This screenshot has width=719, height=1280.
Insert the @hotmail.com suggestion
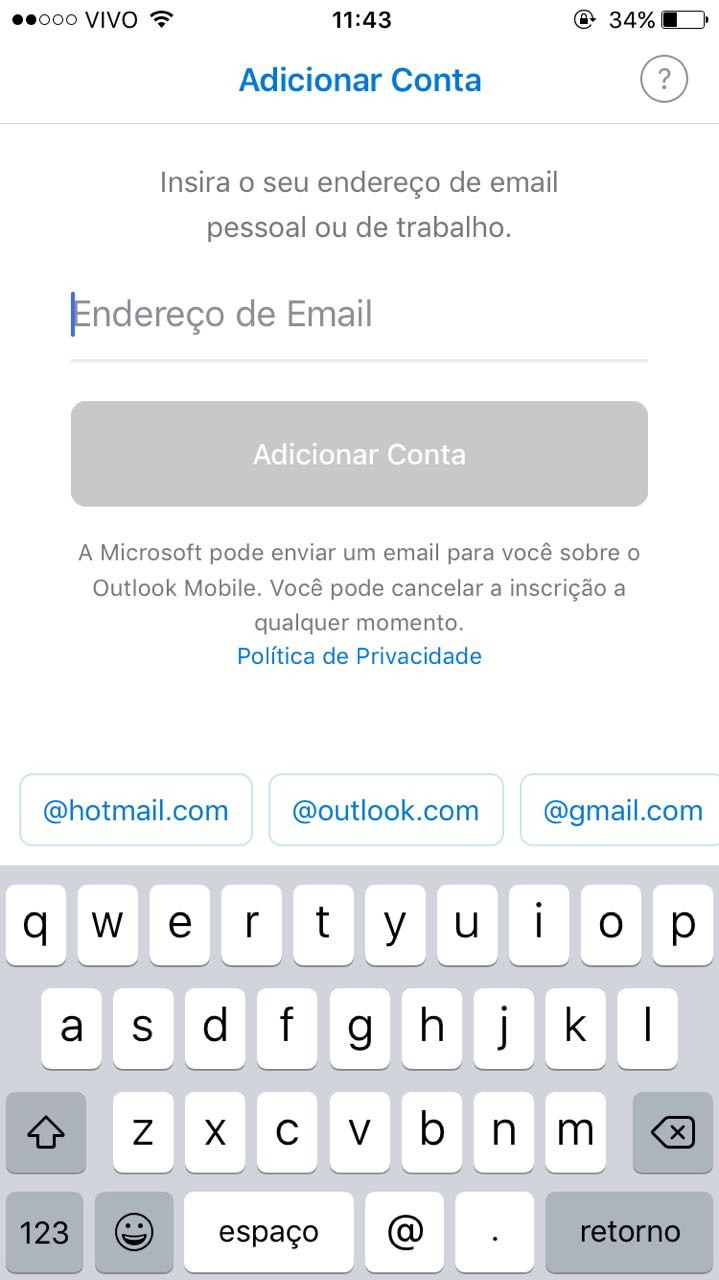(136, 810)
